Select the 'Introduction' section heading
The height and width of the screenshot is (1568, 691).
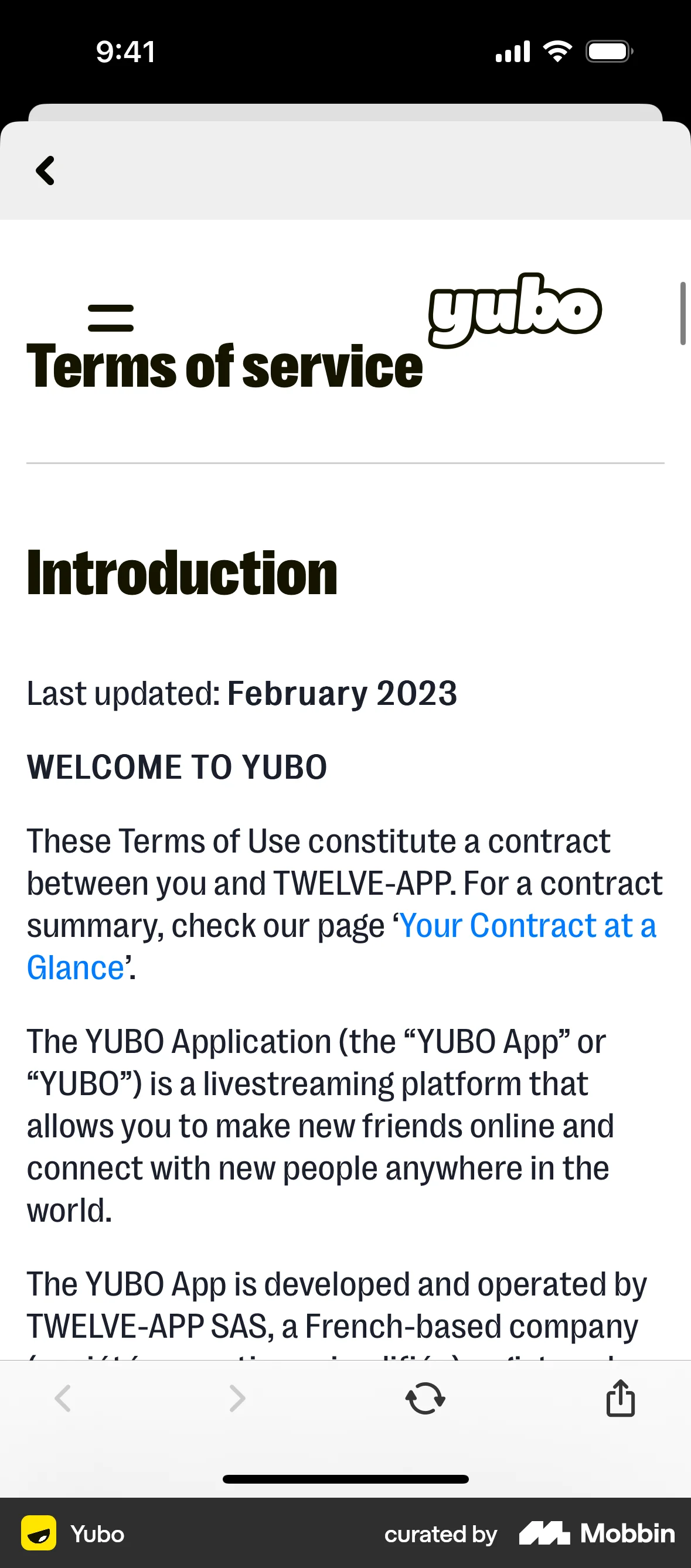click(x=182, y=572)
